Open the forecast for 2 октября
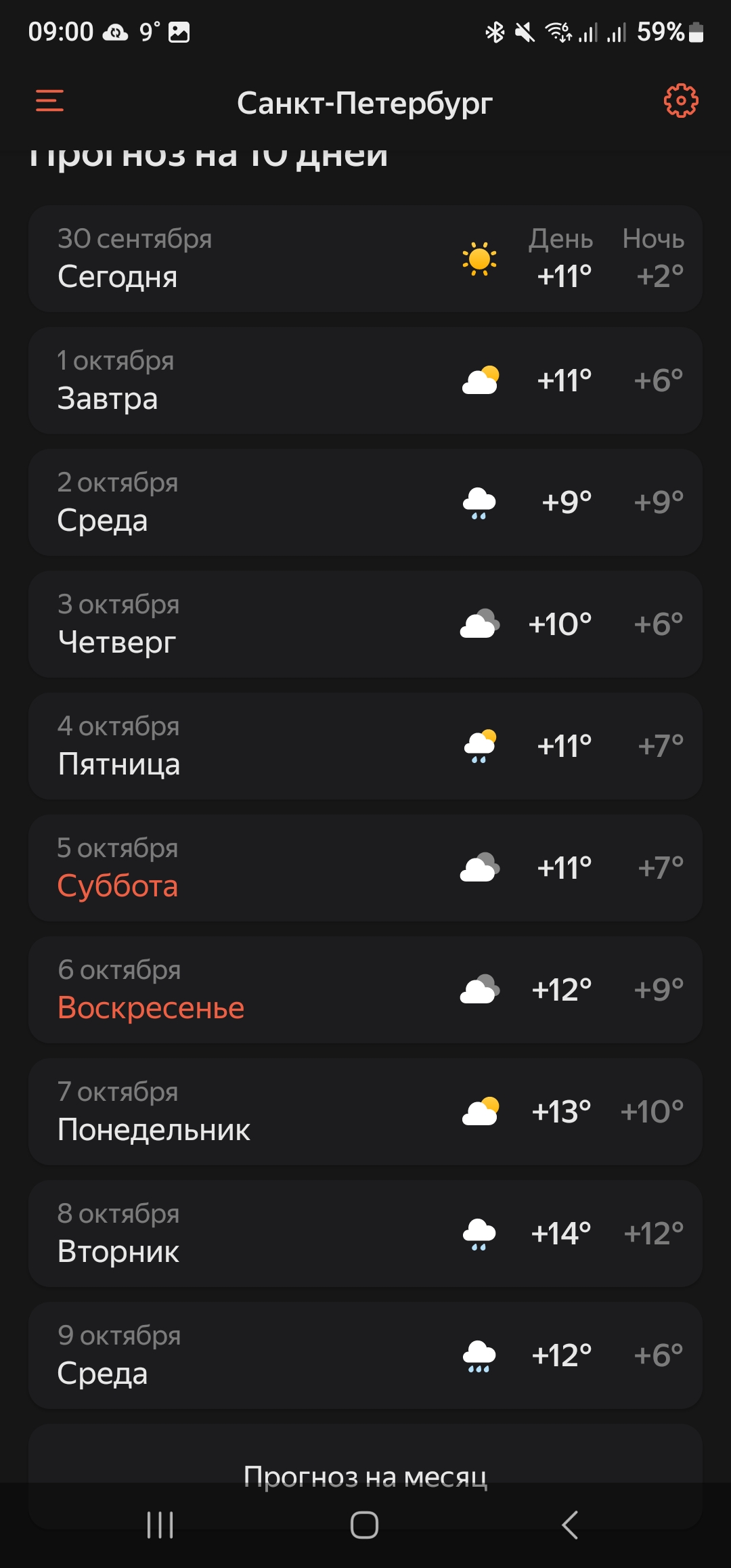Viewport: 731px width, 1568px height. [365, 502]
